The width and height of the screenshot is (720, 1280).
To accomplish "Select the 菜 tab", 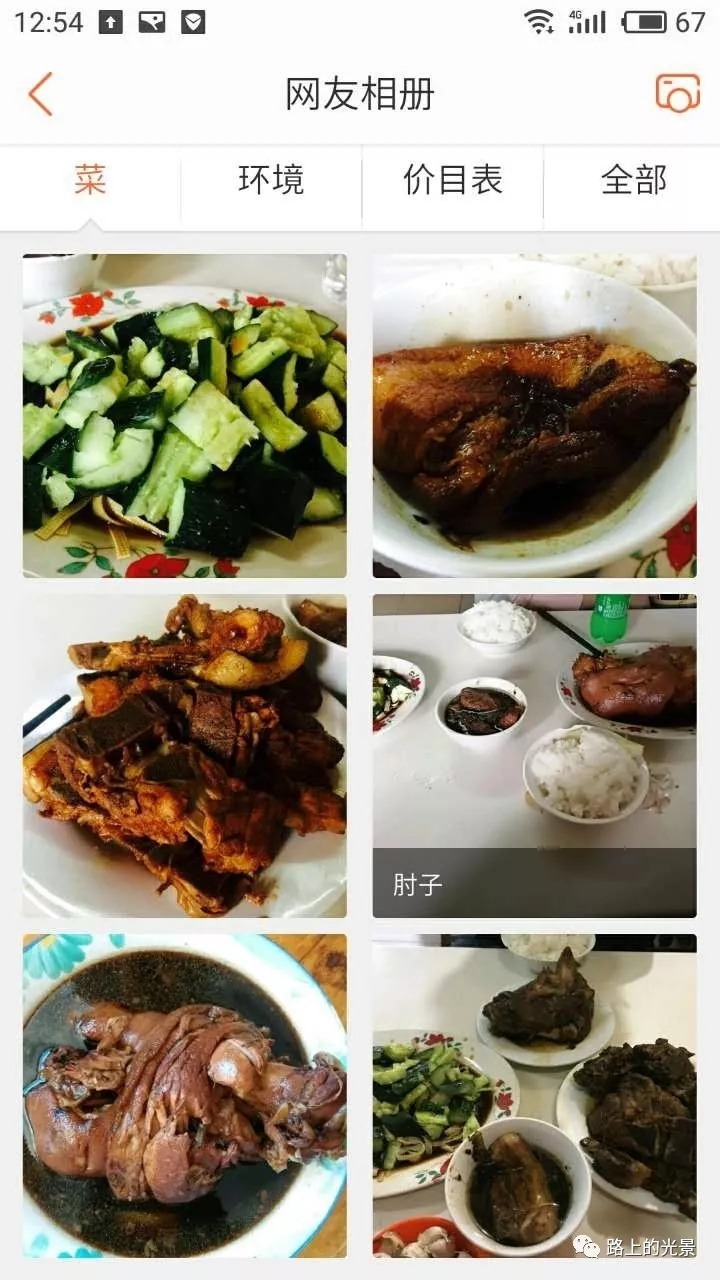I will pos(90,181).
